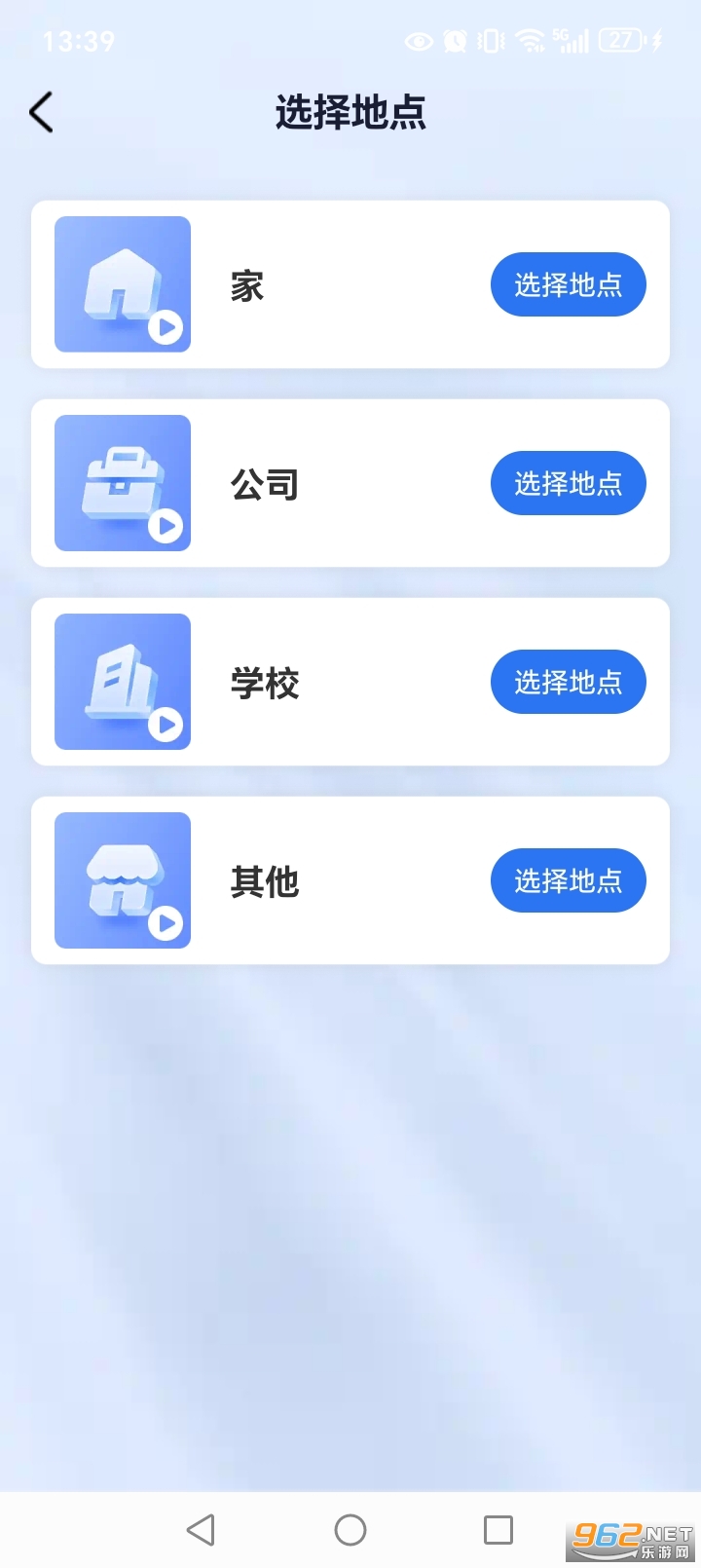Tap the play badge on the 公司 icon
This screenshot has height=1568, width=701.
166,529
